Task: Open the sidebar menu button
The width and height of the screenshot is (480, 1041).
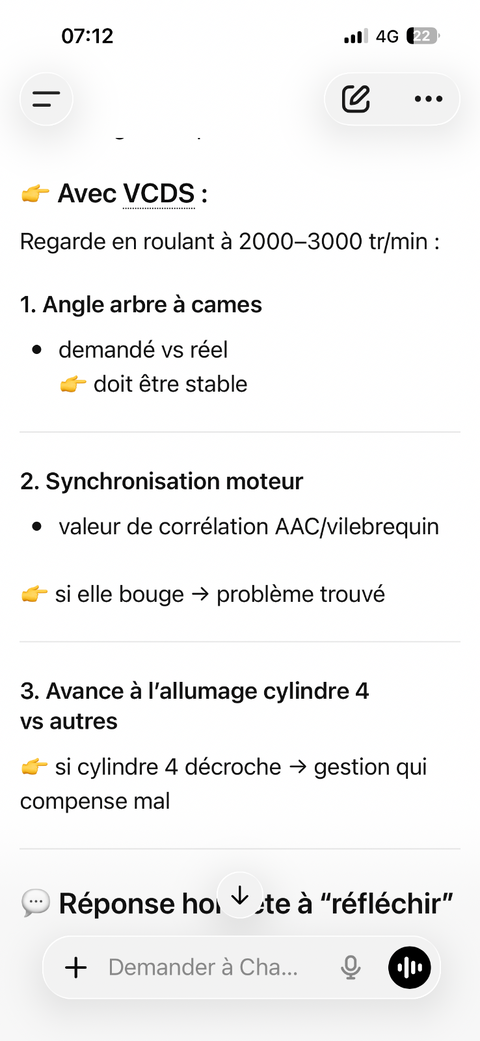Action: pos(46,100)
